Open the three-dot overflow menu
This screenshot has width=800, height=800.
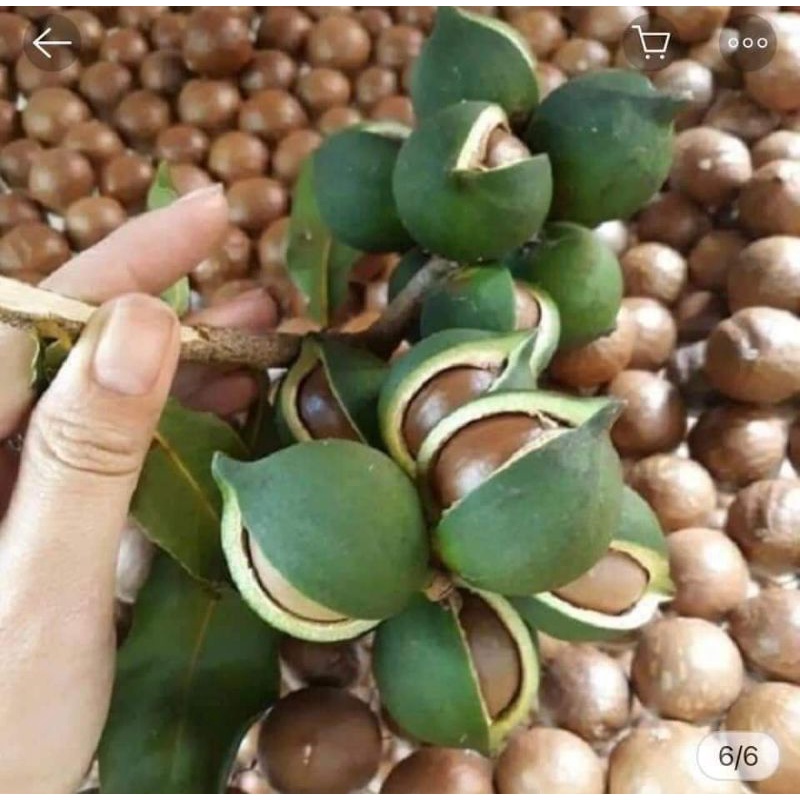(x=747, y=43)
